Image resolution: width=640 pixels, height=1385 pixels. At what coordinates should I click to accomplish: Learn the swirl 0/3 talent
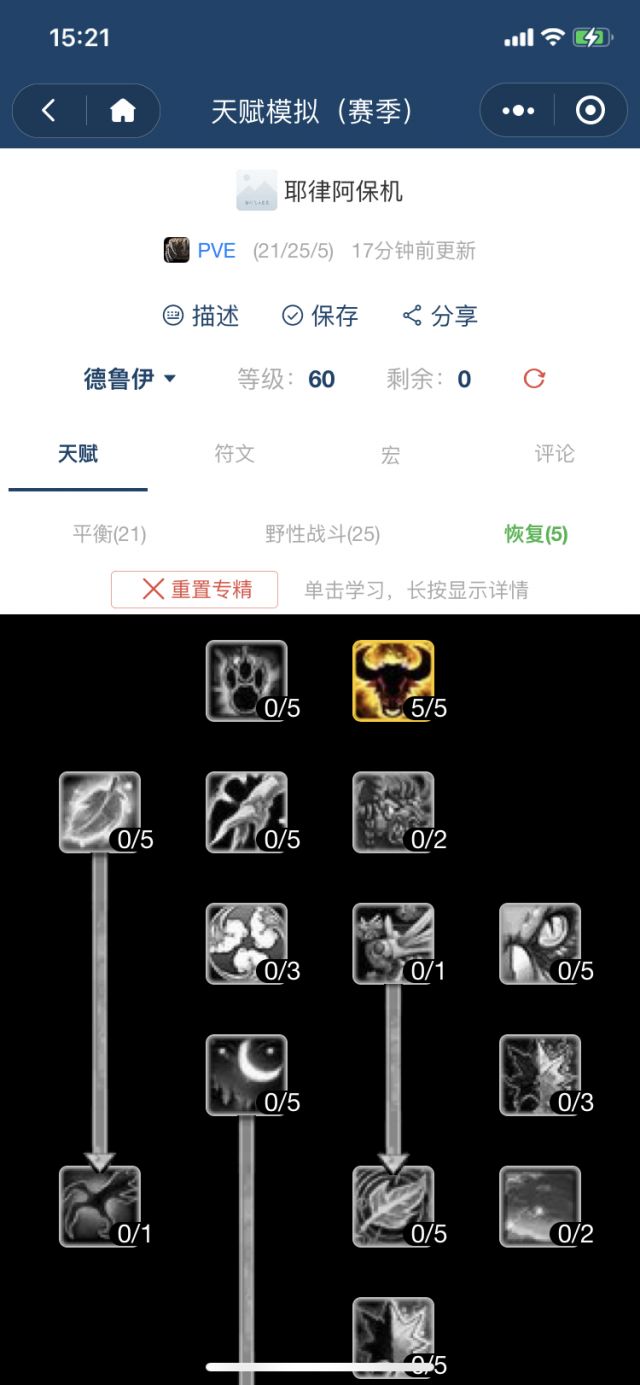(246, 943)
